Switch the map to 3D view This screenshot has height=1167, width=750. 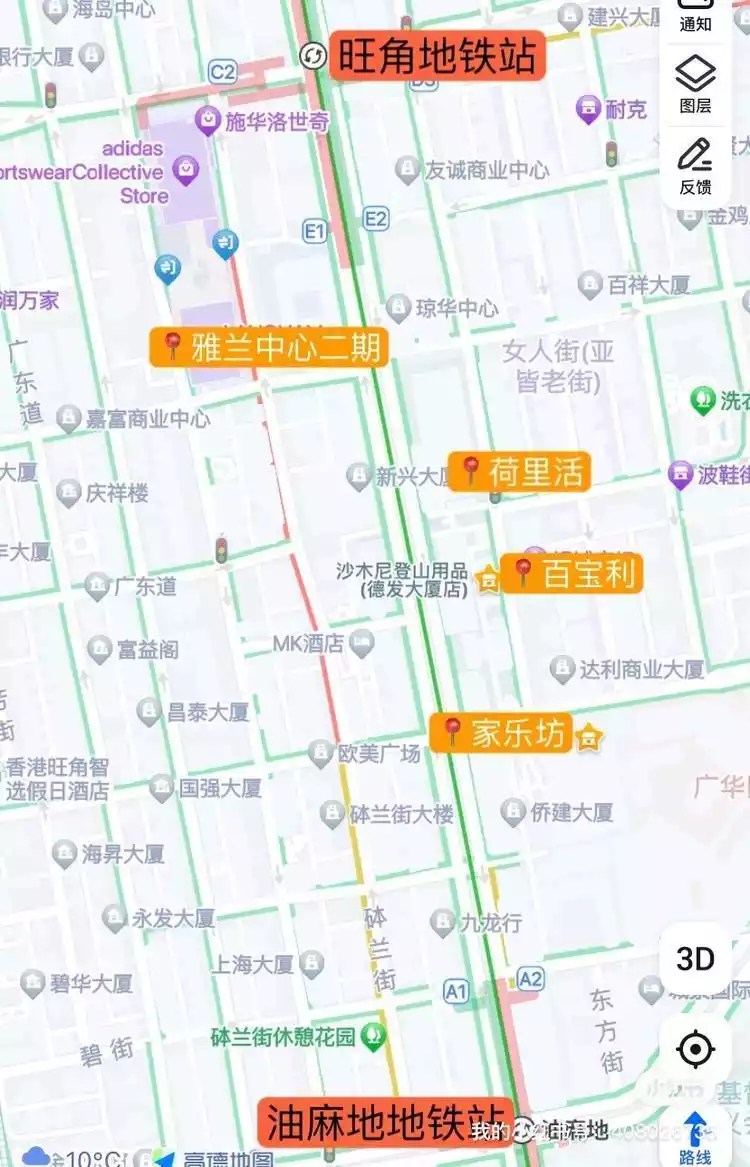point(695,958)
